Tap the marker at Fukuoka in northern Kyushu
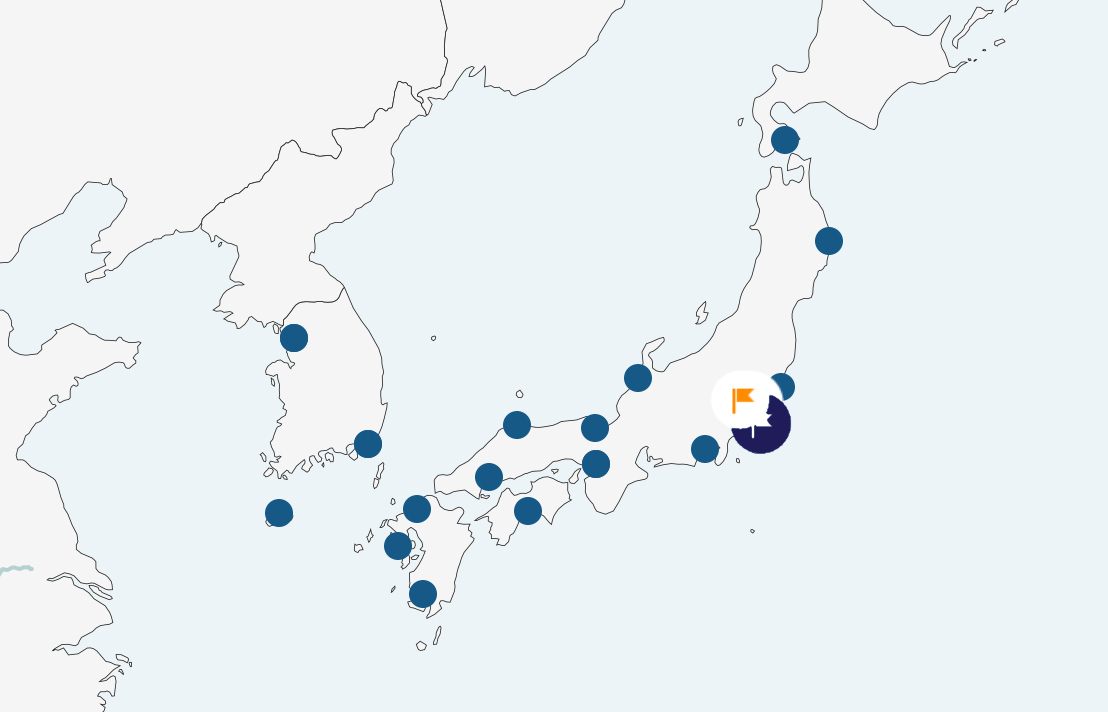Image resolution: width=1108 pixels, height=712 pixels. (417, 509)
